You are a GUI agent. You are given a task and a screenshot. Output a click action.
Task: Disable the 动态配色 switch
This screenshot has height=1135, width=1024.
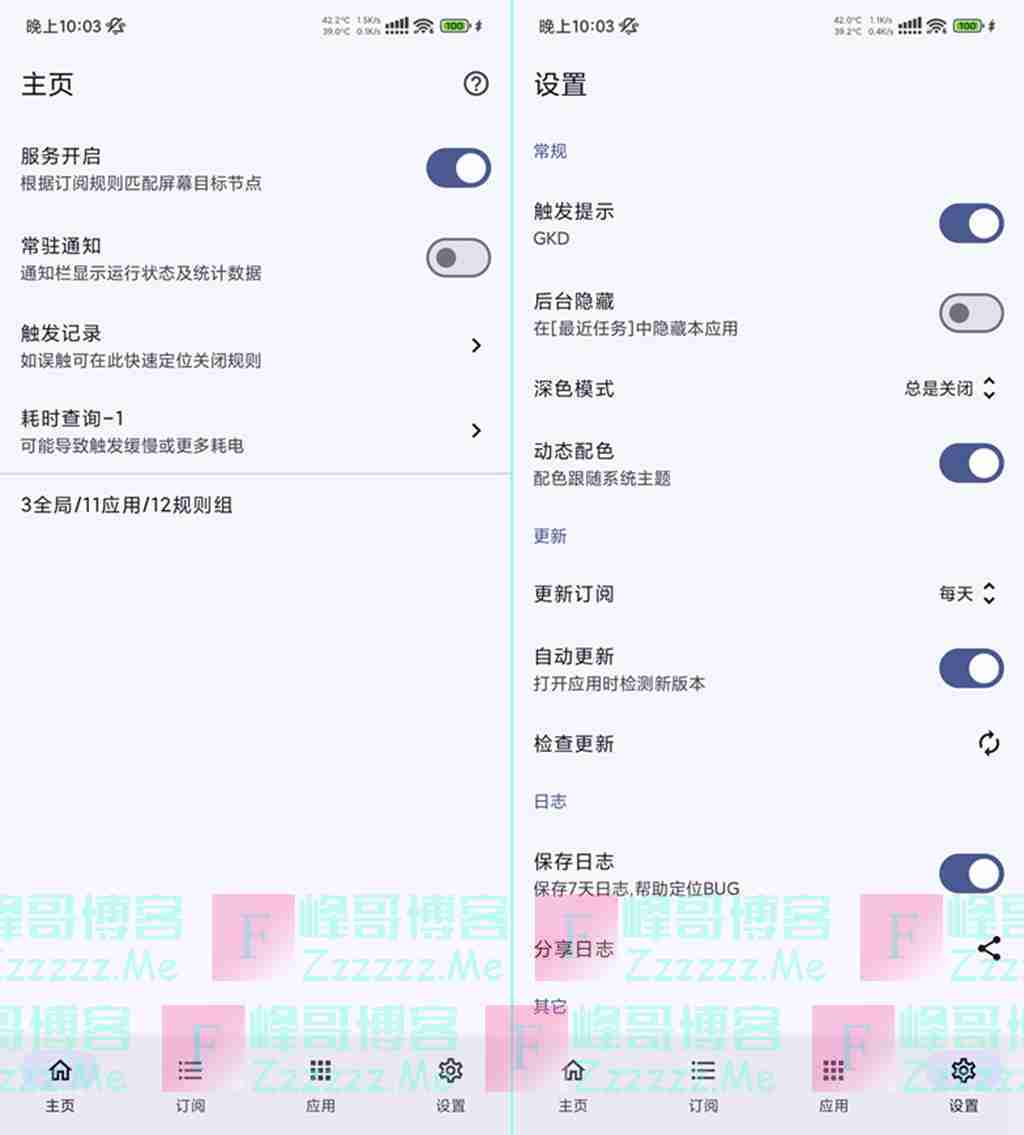[970, 464]
